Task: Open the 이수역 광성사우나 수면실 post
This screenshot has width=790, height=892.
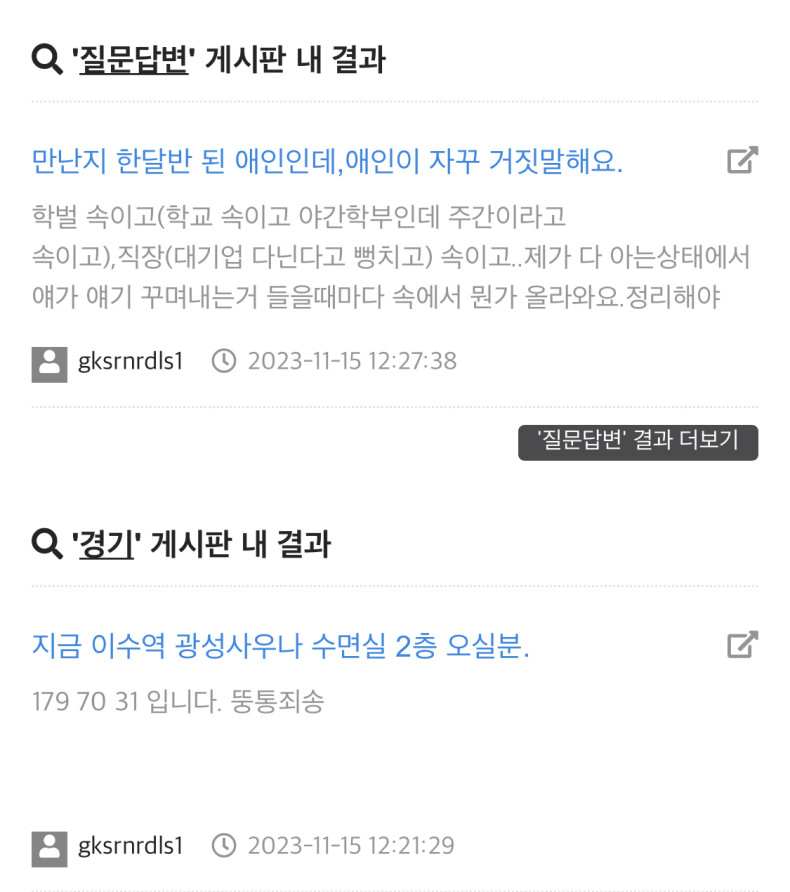Action: coord(280,646)
